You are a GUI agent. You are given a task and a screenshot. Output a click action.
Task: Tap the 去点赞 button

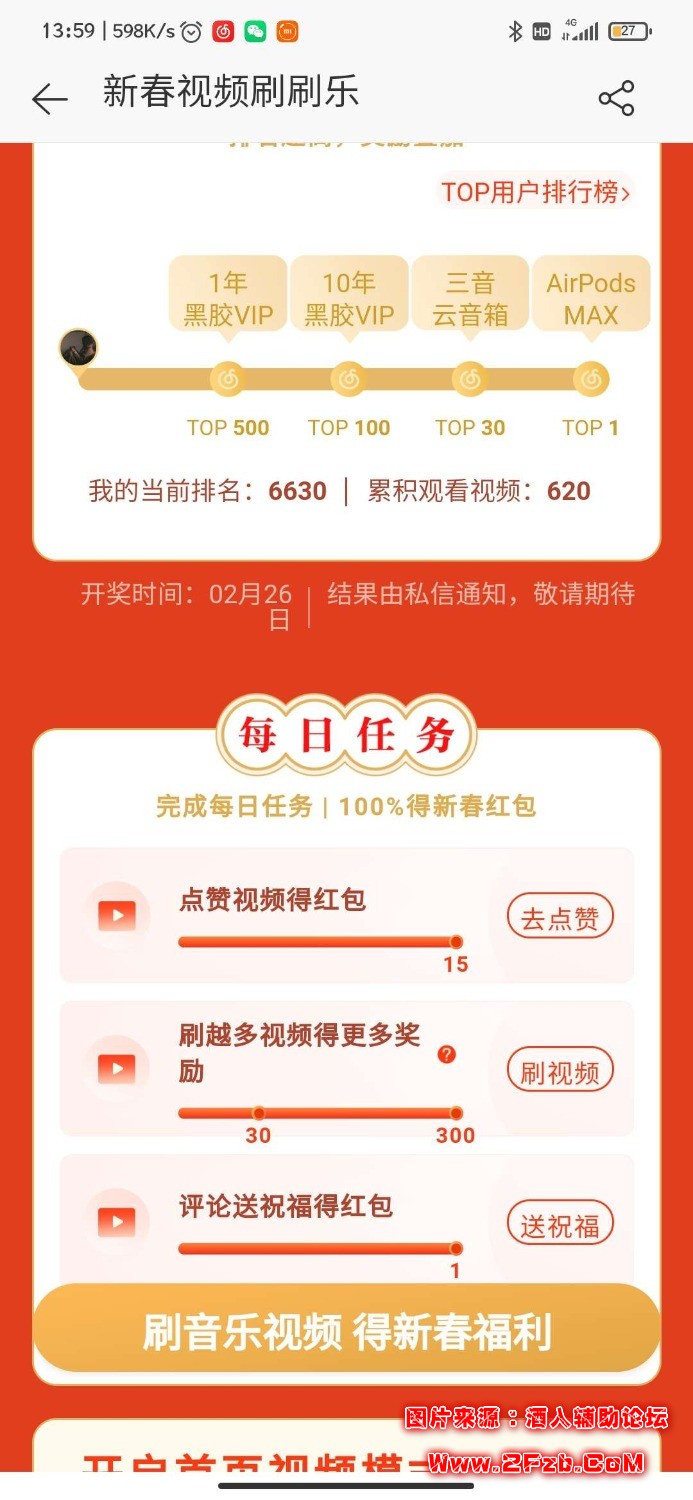tap(559, 918)
